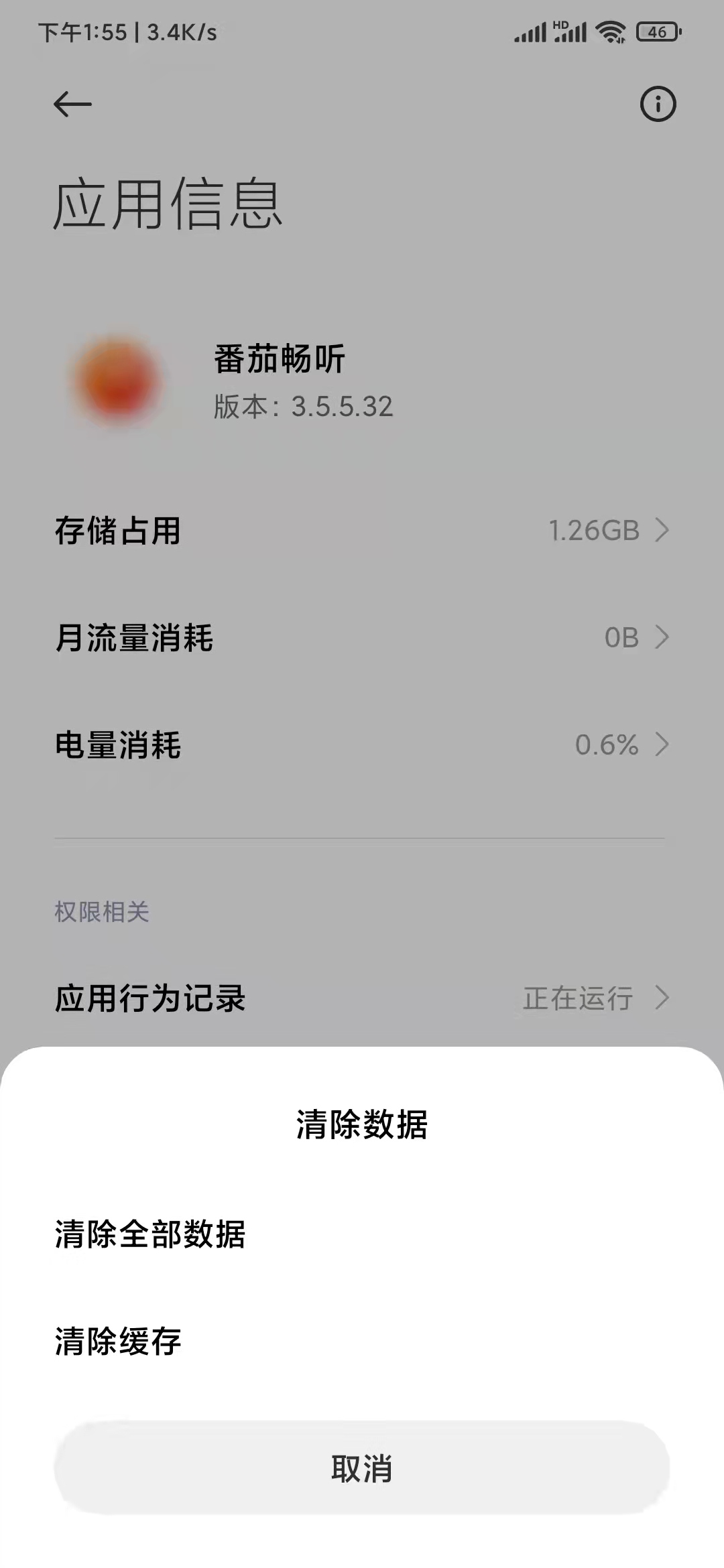This screenshot has height=1568, width=724.
Task: Tap the back arrow to leave app info
Action: coord(71,104)
